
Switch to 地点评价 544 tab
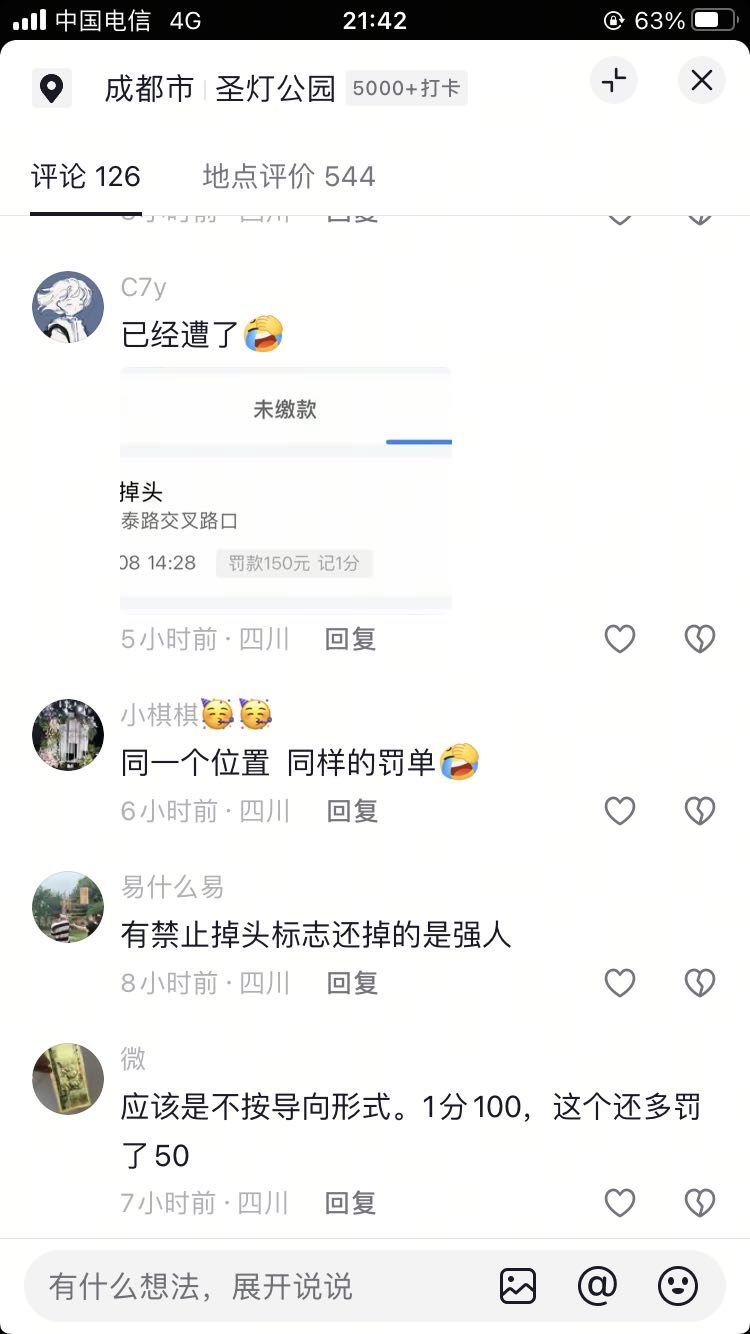[289, 177]
